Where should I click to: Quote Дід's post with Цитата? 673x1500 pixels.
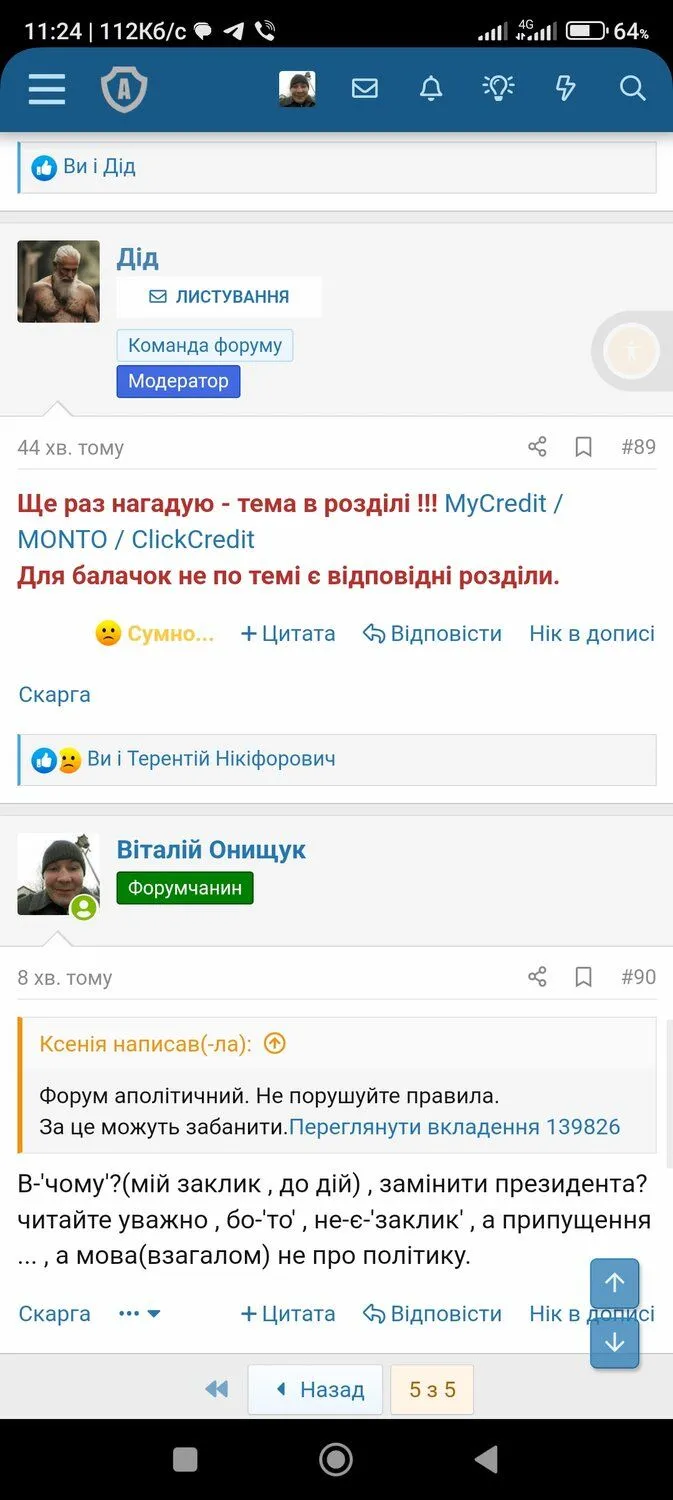(x=288, y=633)
